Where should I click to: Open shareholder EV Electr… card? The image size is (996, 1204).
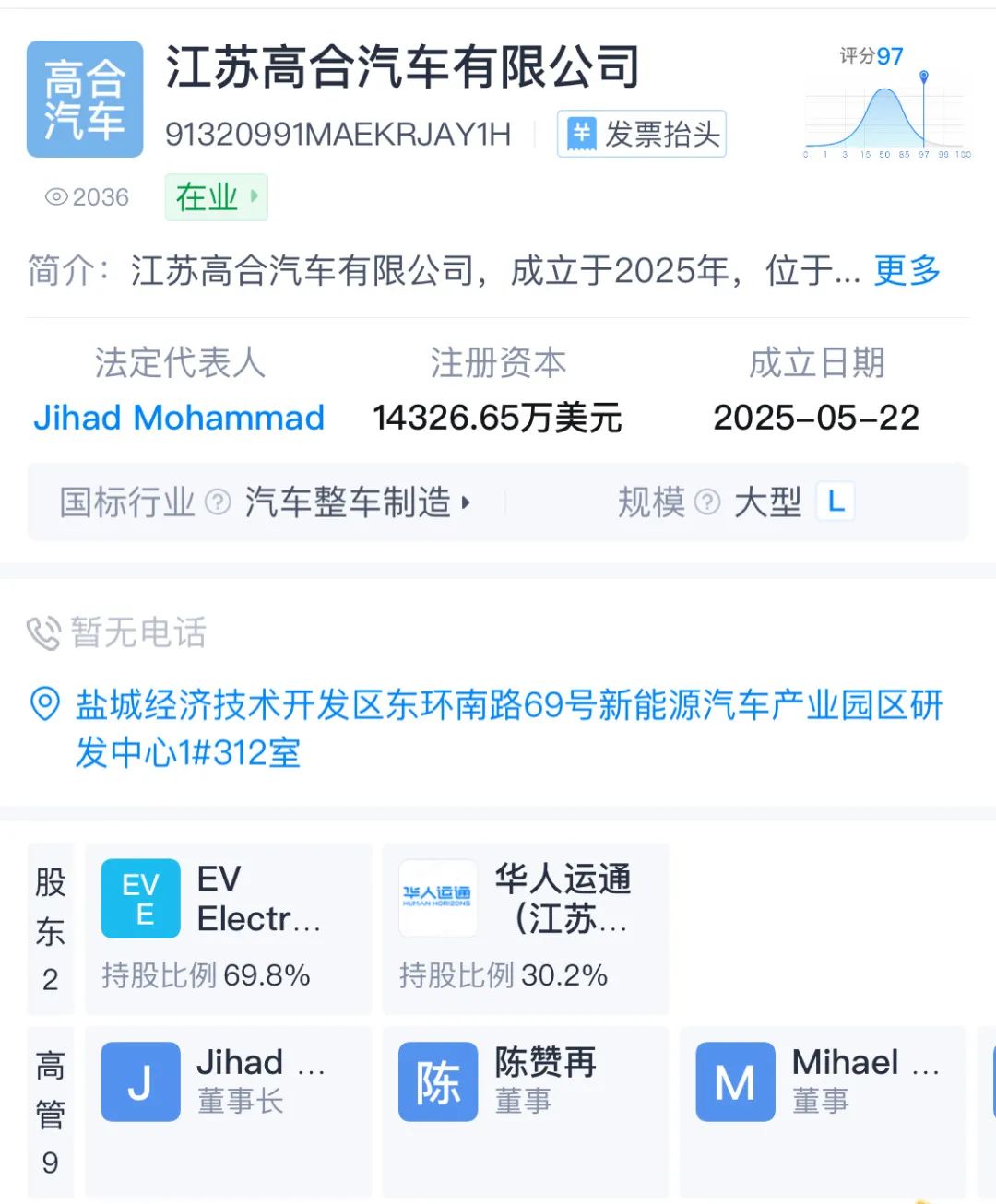228,927
